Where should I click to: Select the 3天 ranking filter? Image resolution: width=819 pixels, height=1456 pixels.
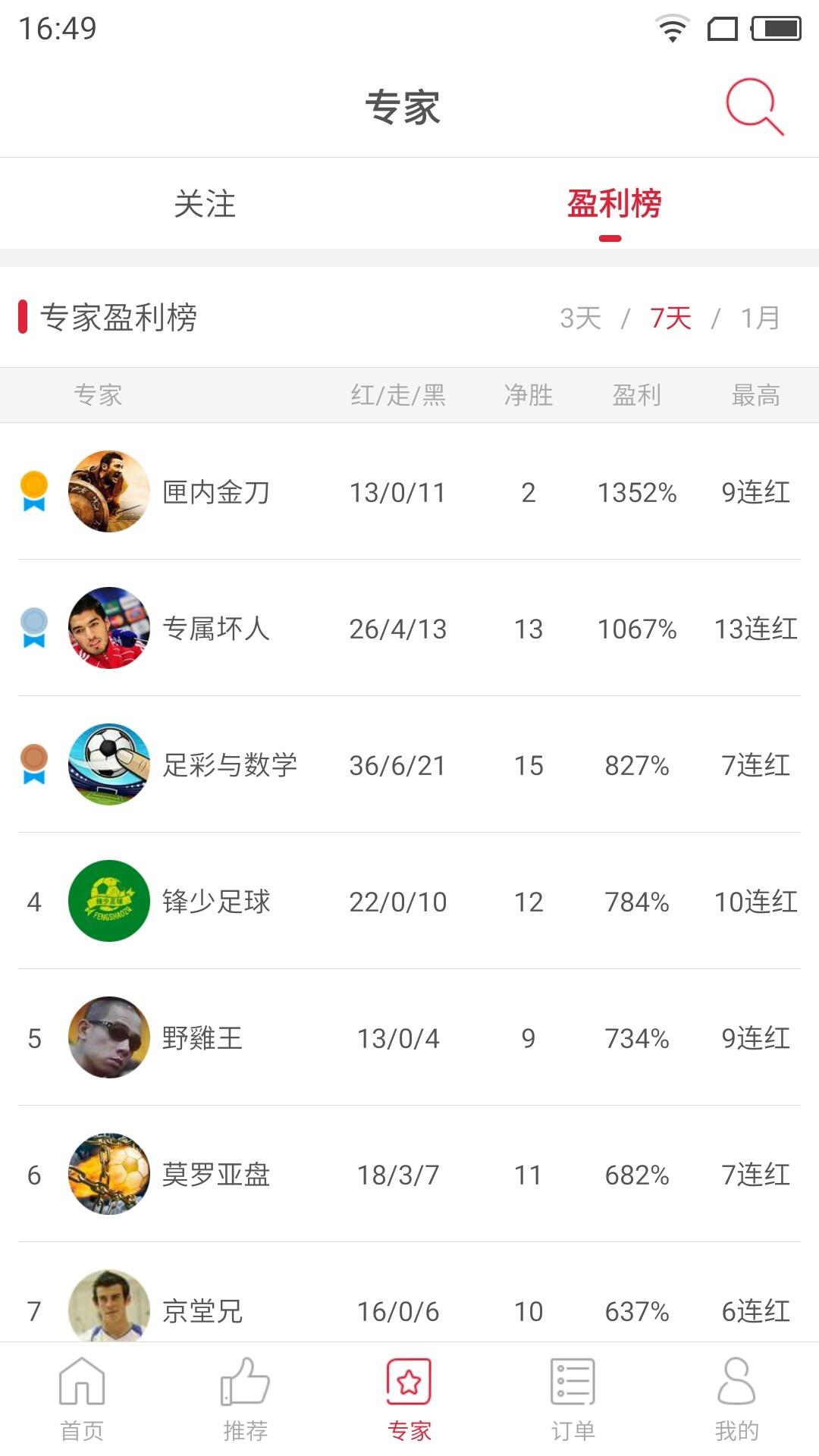coord(580,318)
